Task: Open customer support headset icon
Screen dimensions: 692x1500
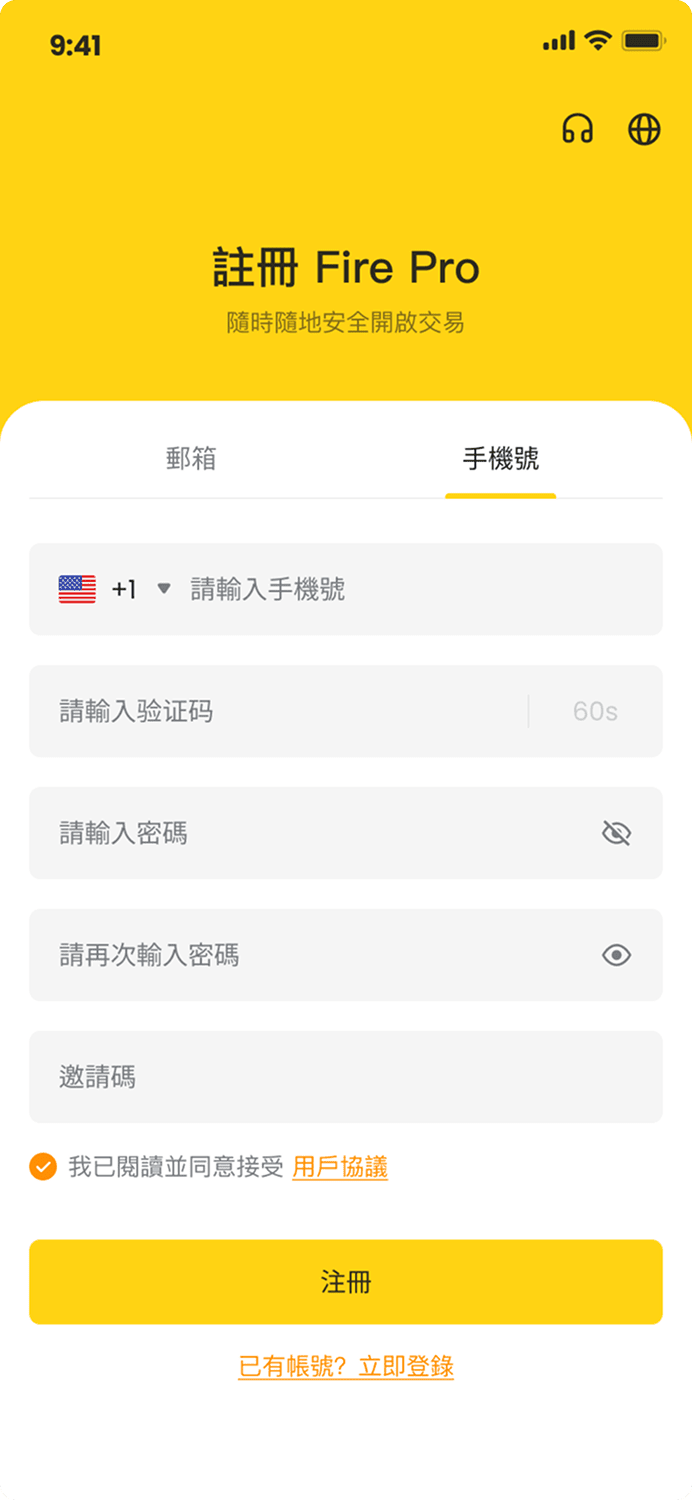Action: [x=577, y=129]
